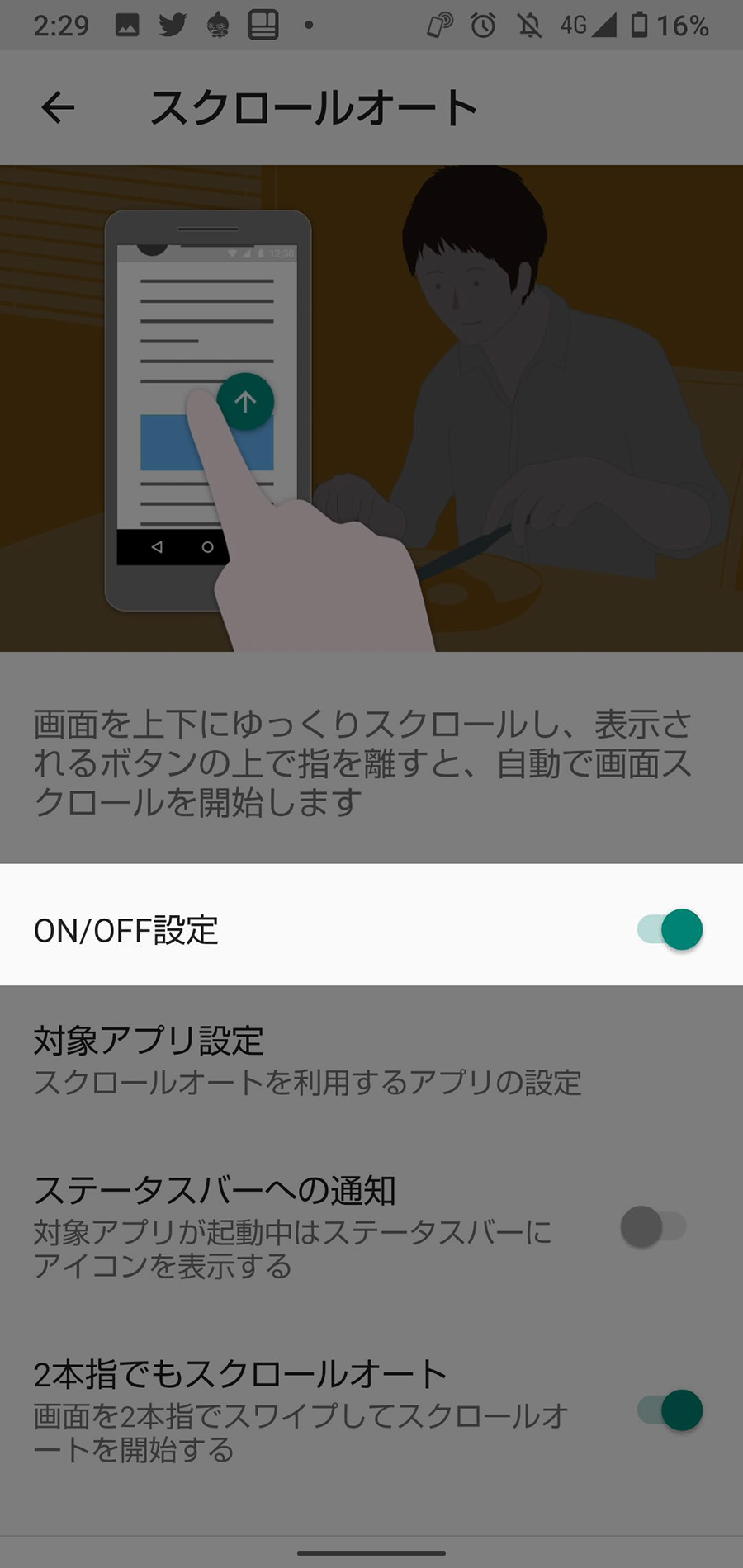Turn off the ON/OFF設定 switch

coord(670,929)
